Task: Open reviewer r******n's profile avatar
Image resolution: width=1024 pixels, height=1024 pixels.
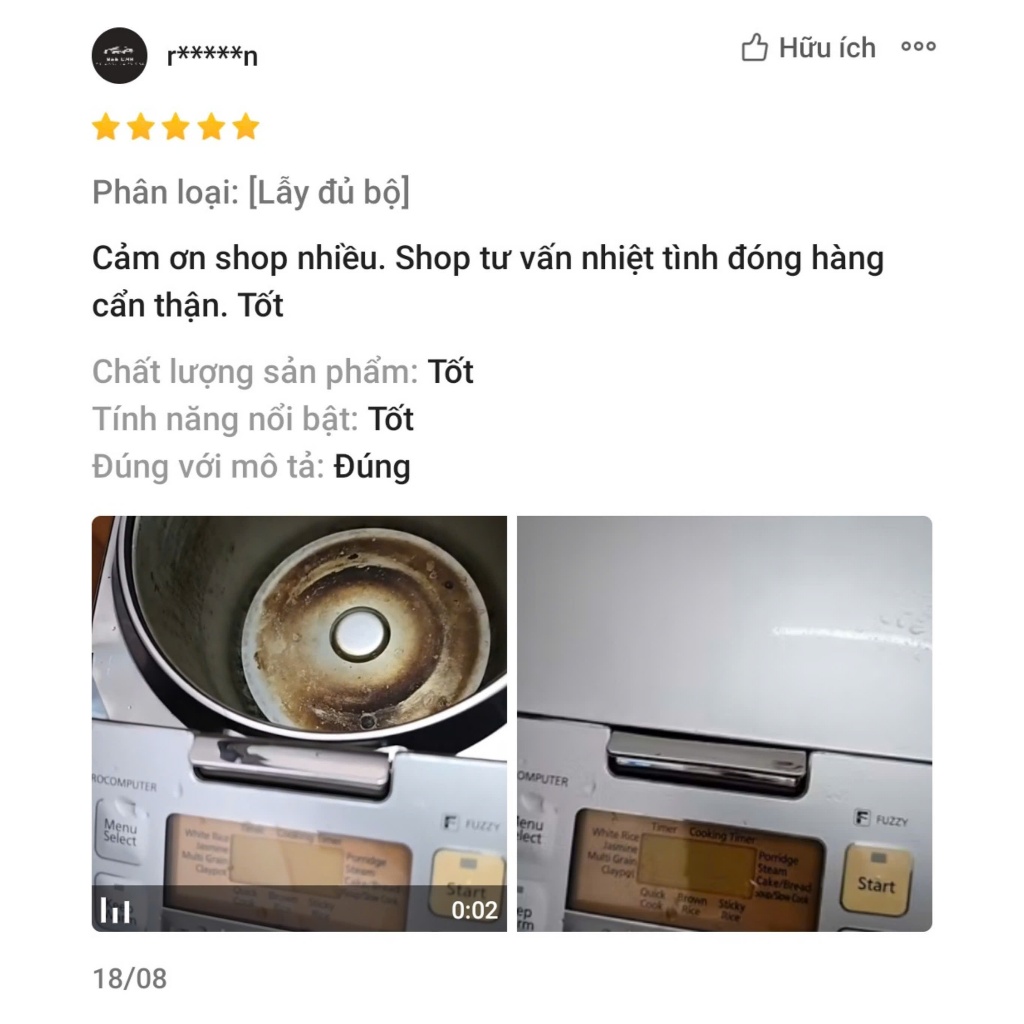Action: point(120,56)
